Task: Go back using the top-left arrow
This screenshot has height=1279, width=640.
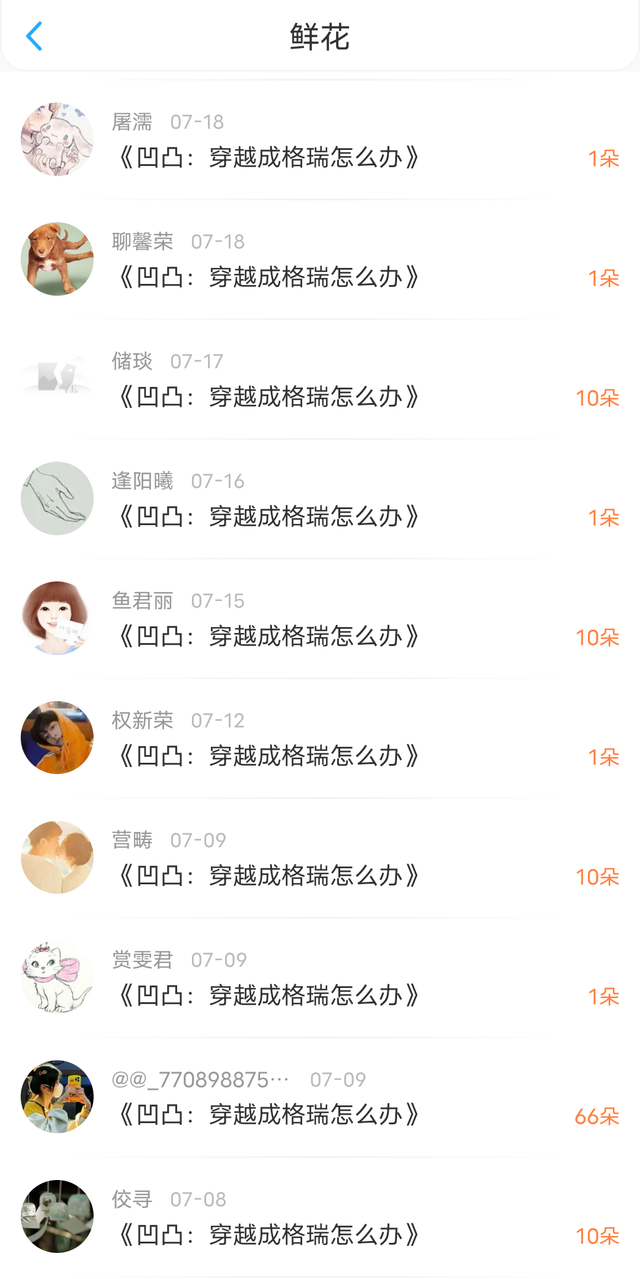Action: point(35,37)
